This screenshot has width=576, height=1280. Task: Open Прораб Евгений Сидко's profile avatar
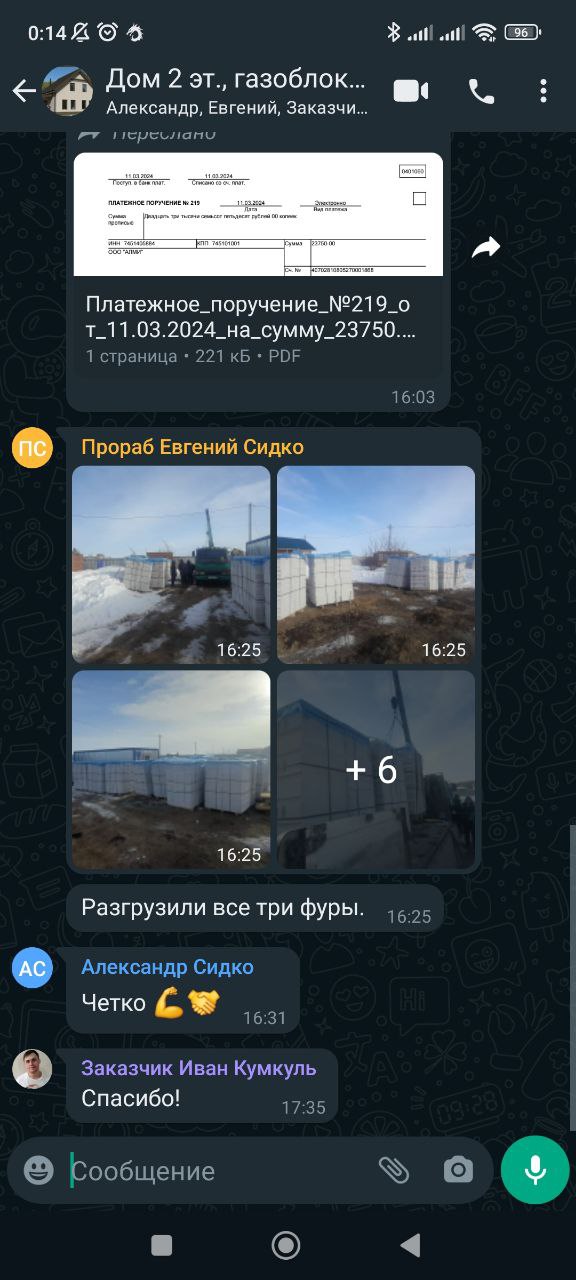coord(32,447)
